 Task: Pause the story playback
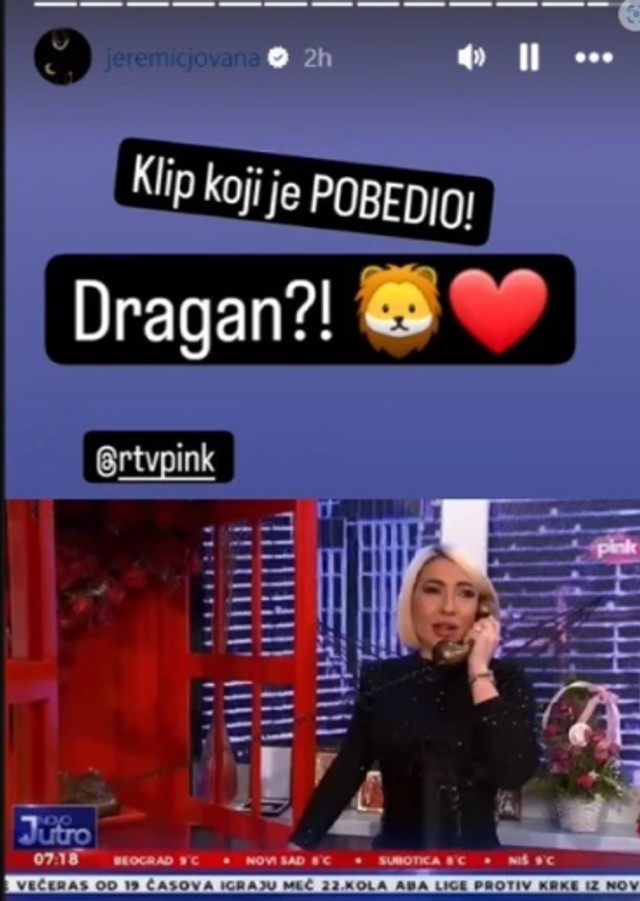coord(529,58)
